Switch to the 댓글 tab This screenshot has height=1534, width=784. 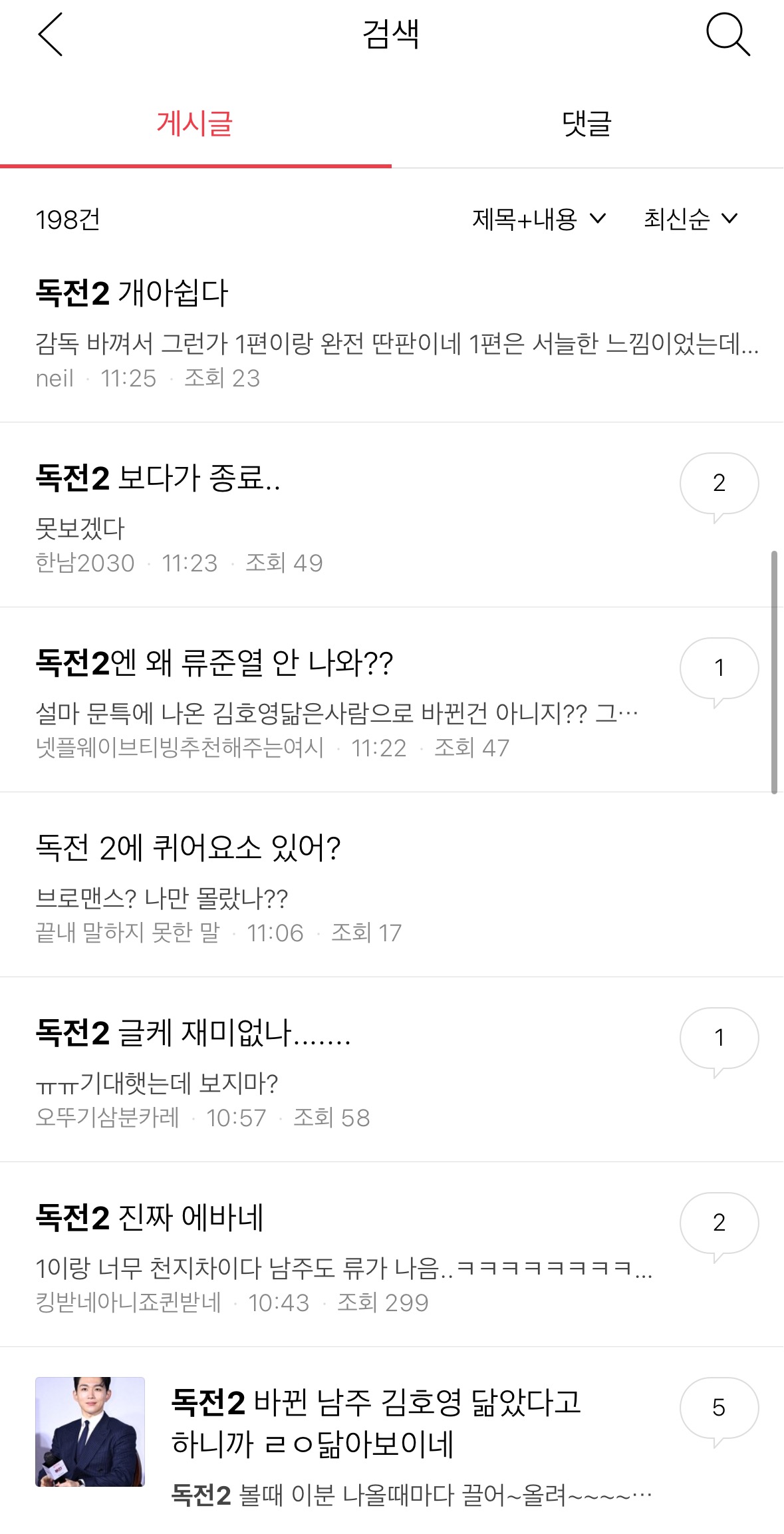coord(587,124)
